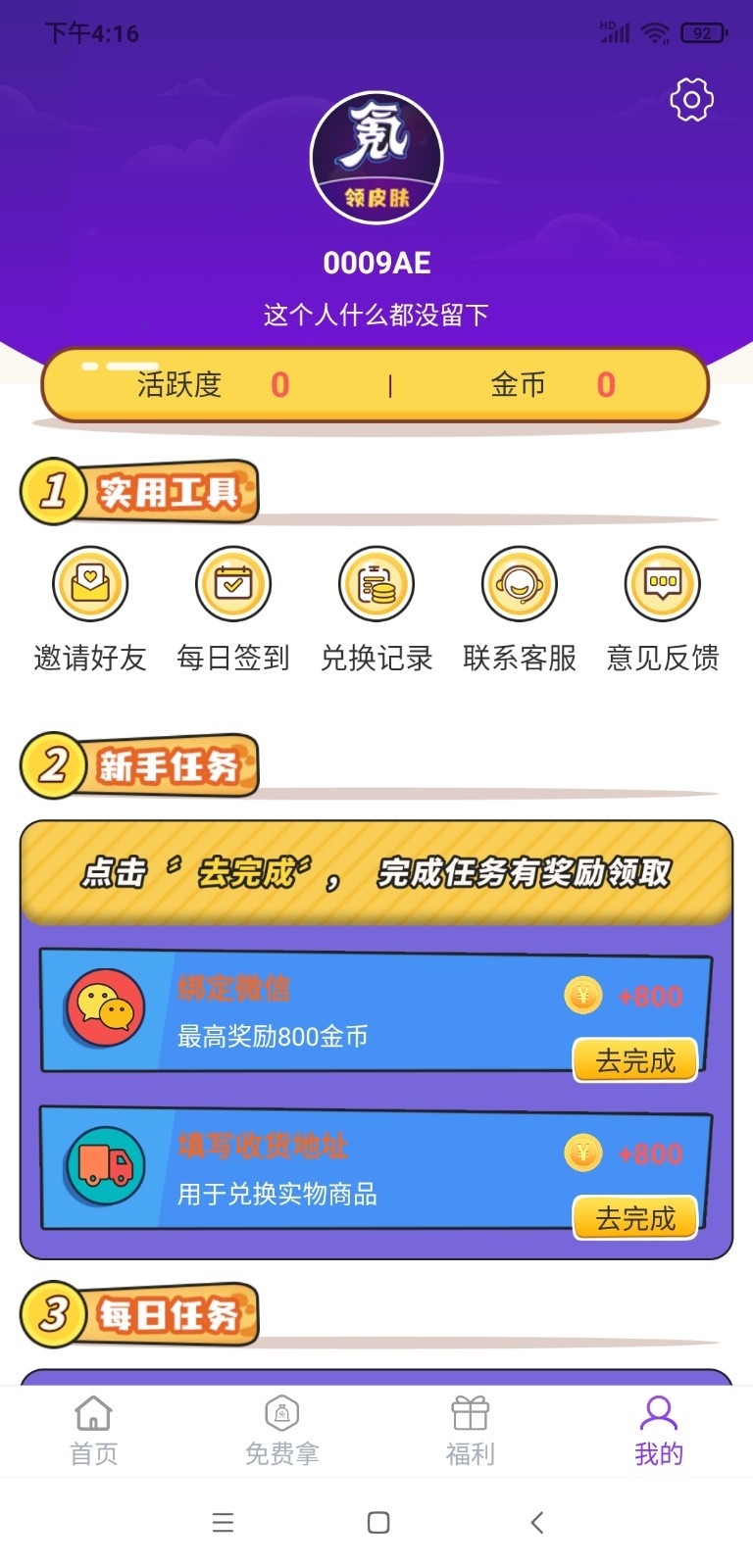Tap the profile avatar picture

[376, 158]
